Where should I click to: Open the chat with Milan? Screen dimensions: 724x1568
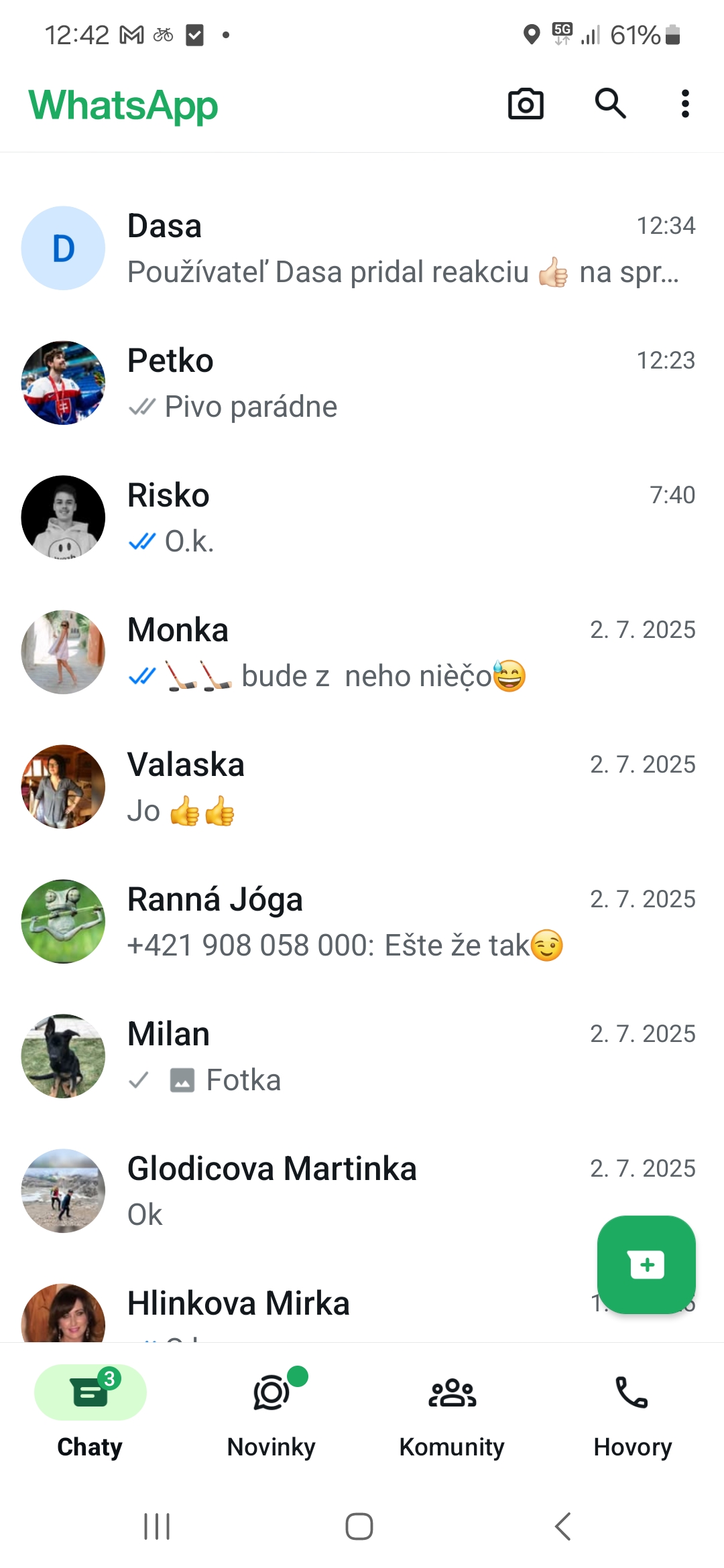(402, 1057)
